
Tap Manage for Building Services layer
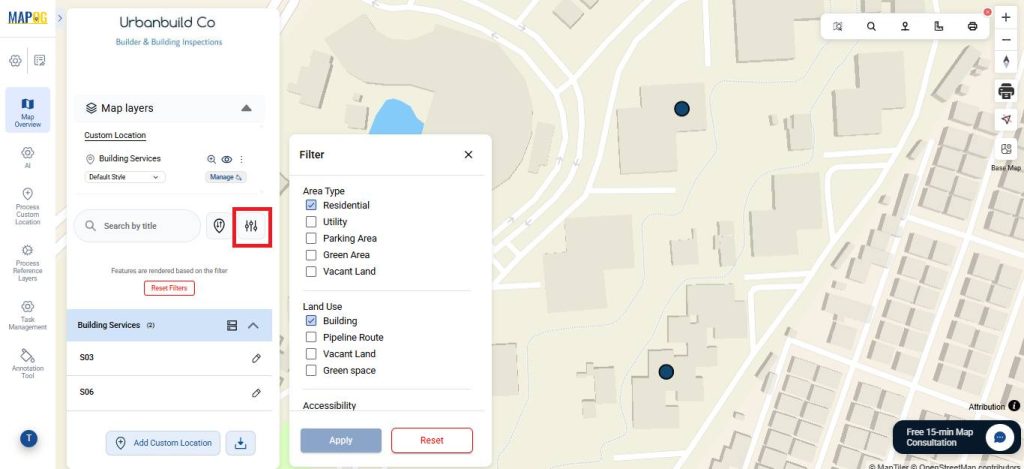[225, 177]
